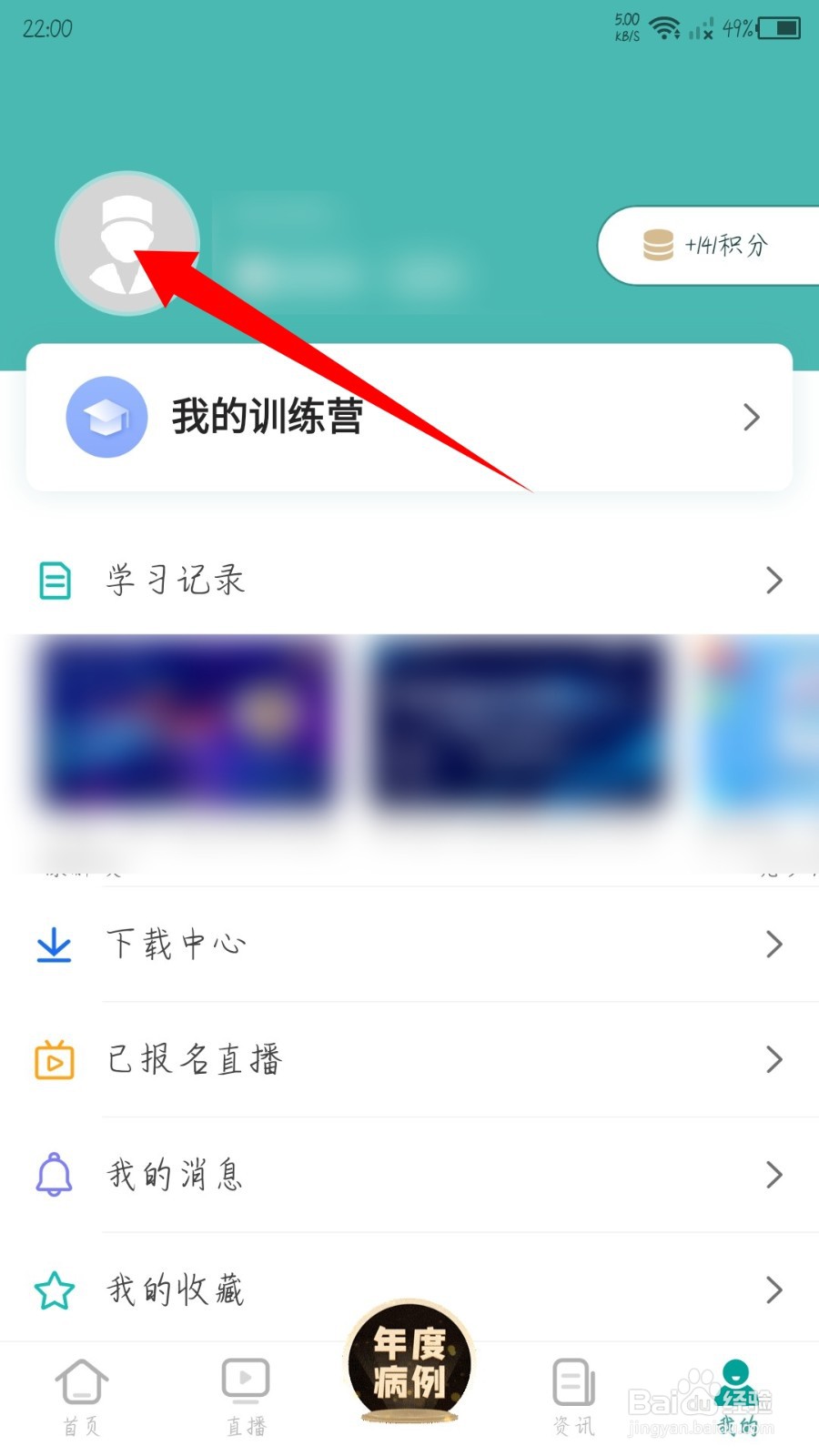Open the 我的收藏 favorites page
This screenshot has height=1456, width=819.
[176, 1289]
